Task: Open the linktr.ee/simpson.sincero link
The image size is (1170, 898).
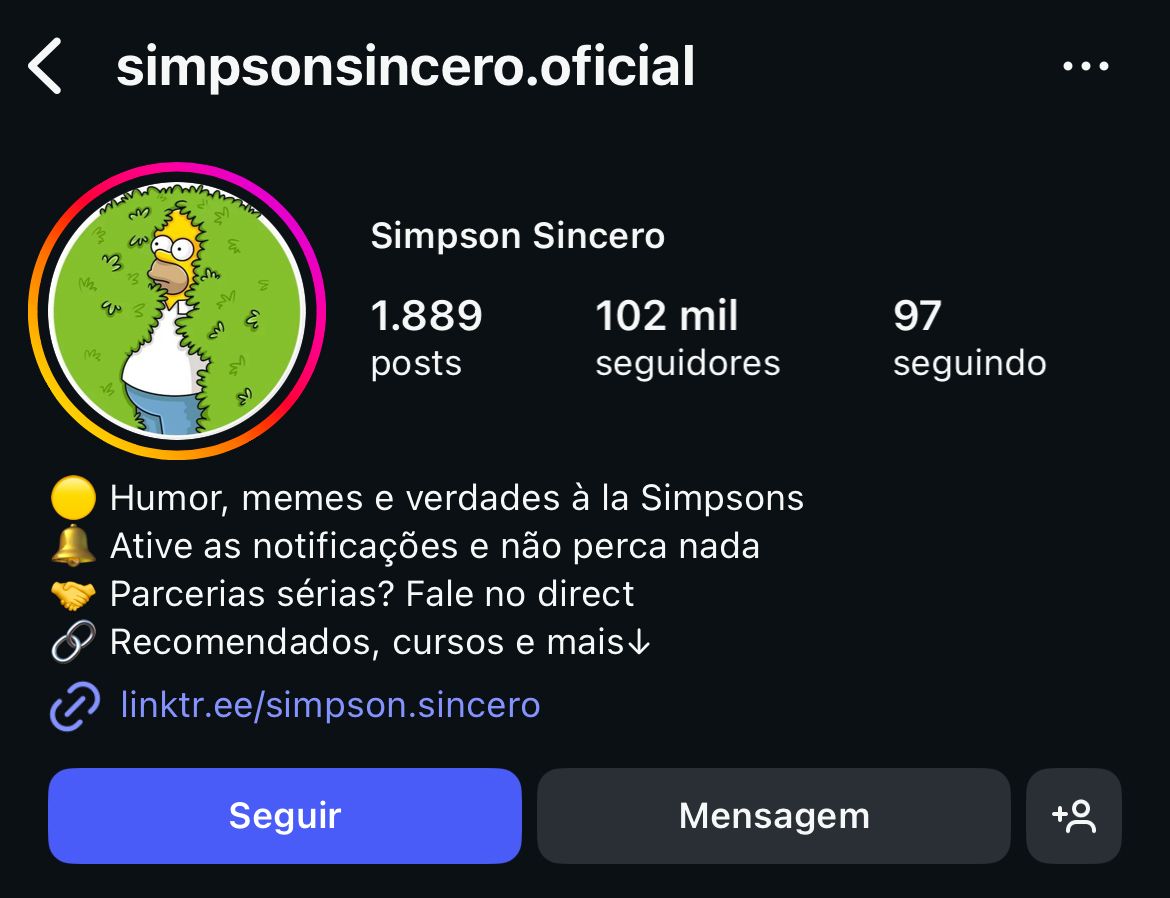Action: coord(329,705)
